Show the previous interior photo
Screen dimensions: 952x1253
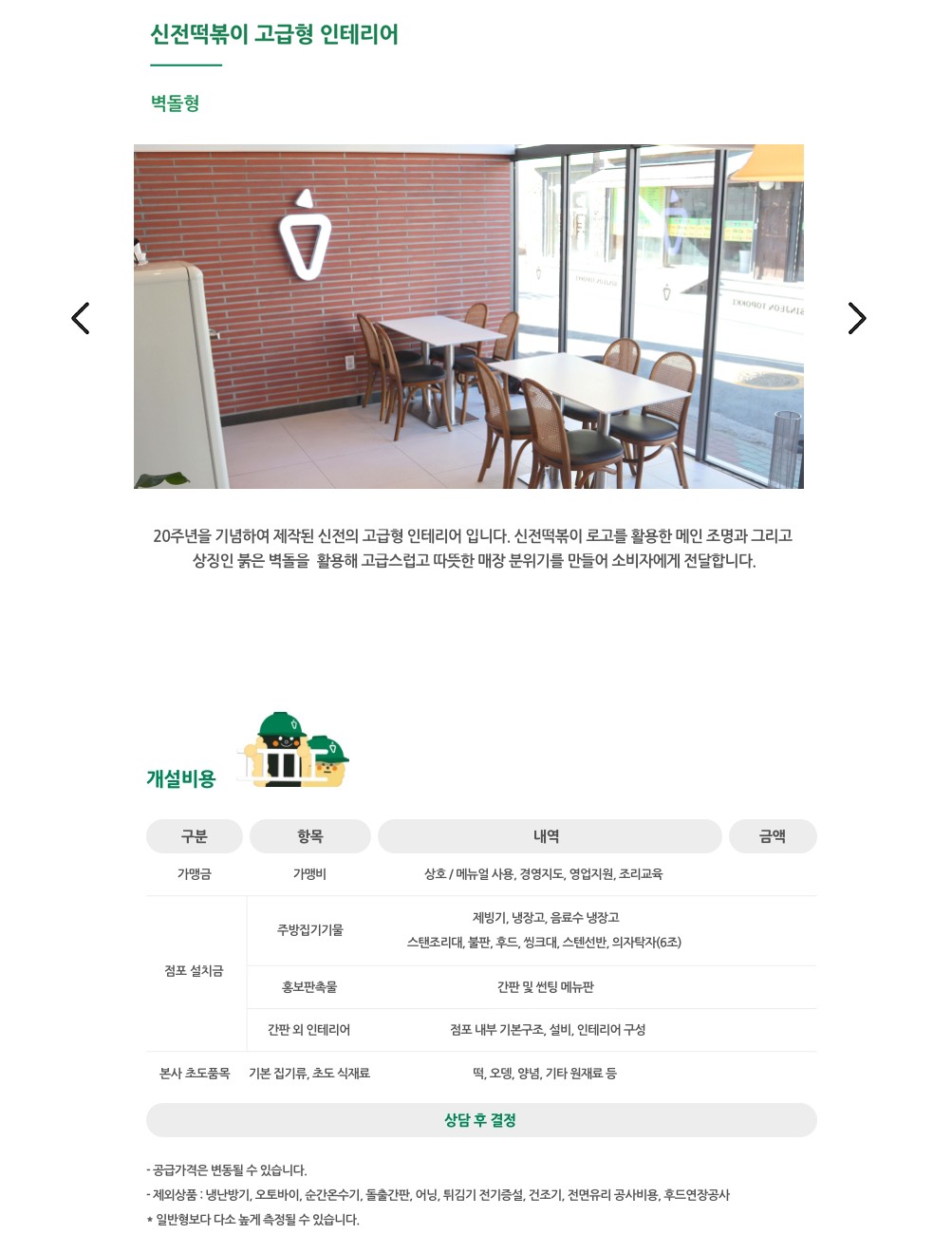pyautogui.click(x=81, y=318)
